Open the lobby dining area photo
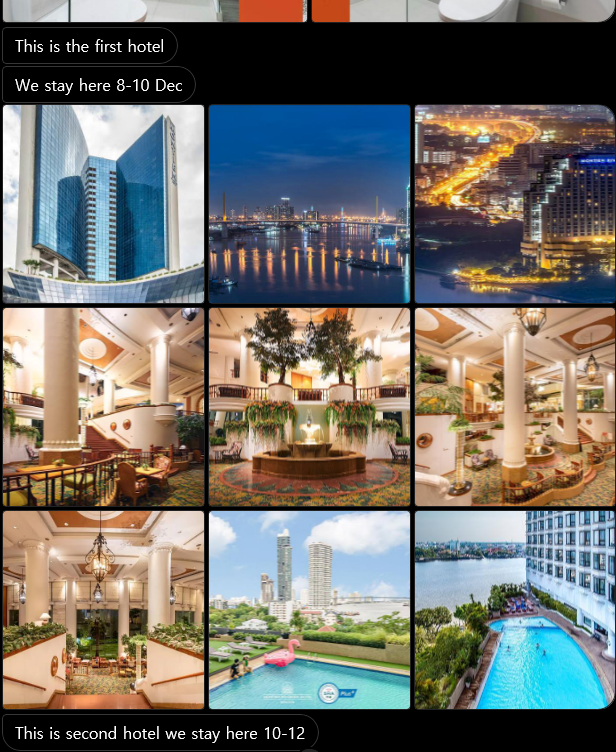The width and height of the screenshot is (616, 752). [104, 407]
